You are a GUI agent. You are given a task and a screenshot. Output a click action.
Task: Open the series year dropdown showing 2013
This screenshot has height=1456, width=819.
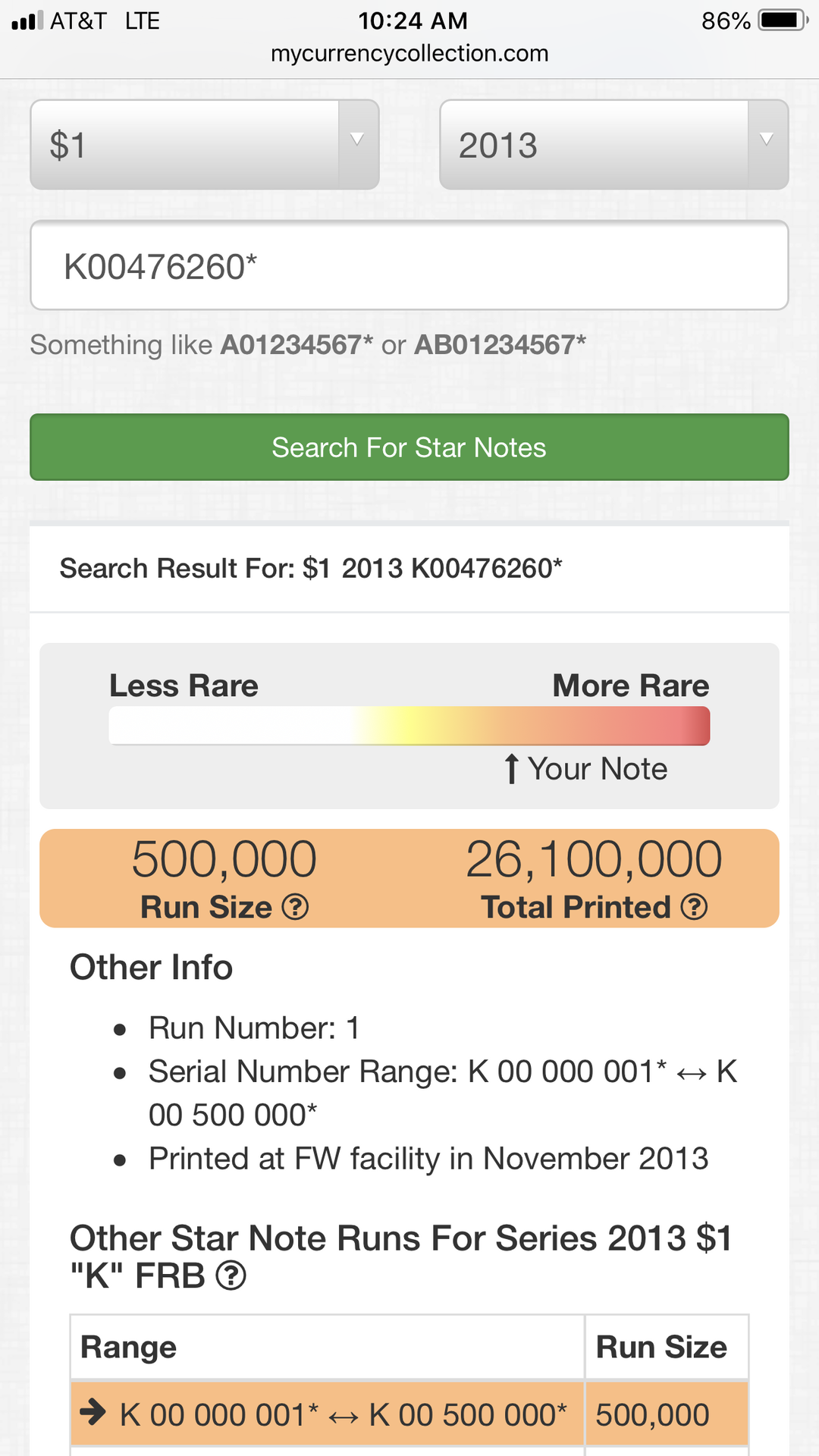[613, 144]
